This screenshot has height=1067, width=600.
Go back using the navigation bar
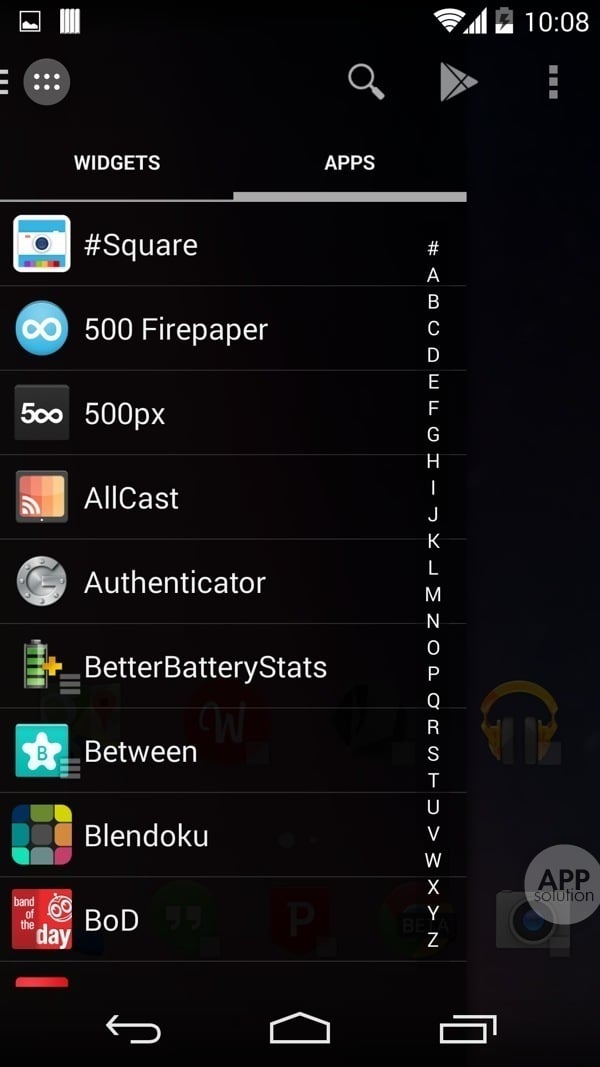point(133,1029)
